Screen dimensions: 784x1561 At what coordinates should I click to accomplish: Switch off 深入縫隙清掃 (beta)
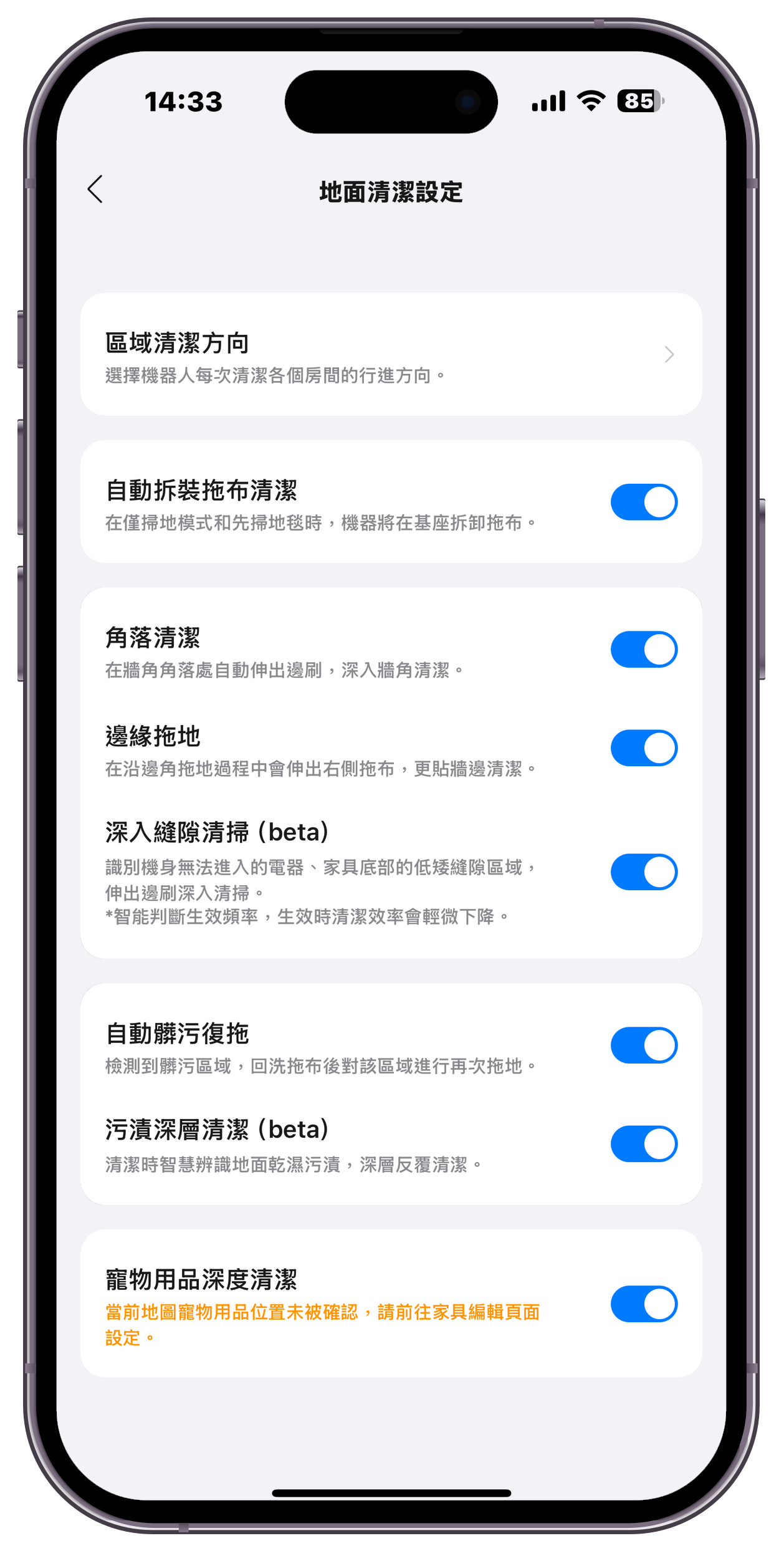[643, 872]
